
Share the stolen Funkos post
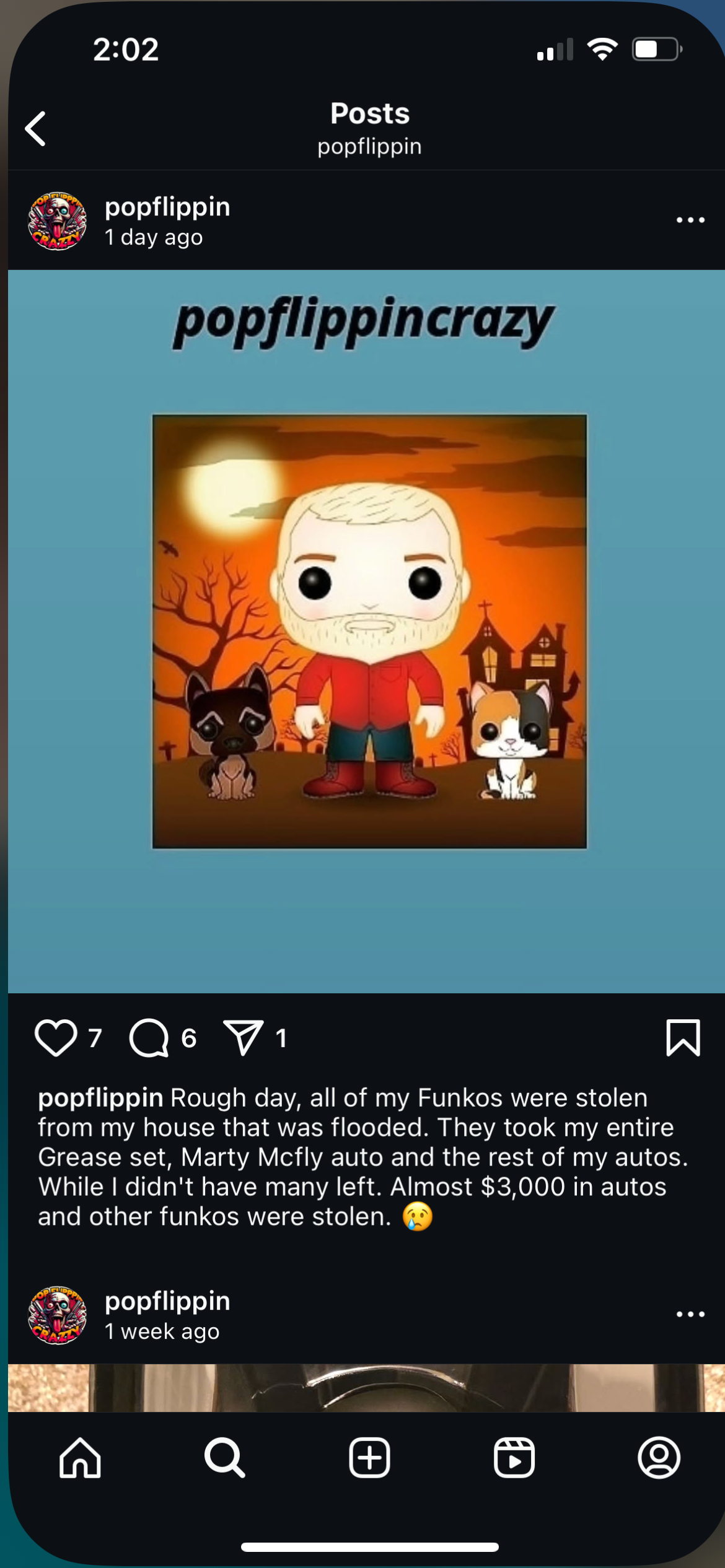[244, 1037]
